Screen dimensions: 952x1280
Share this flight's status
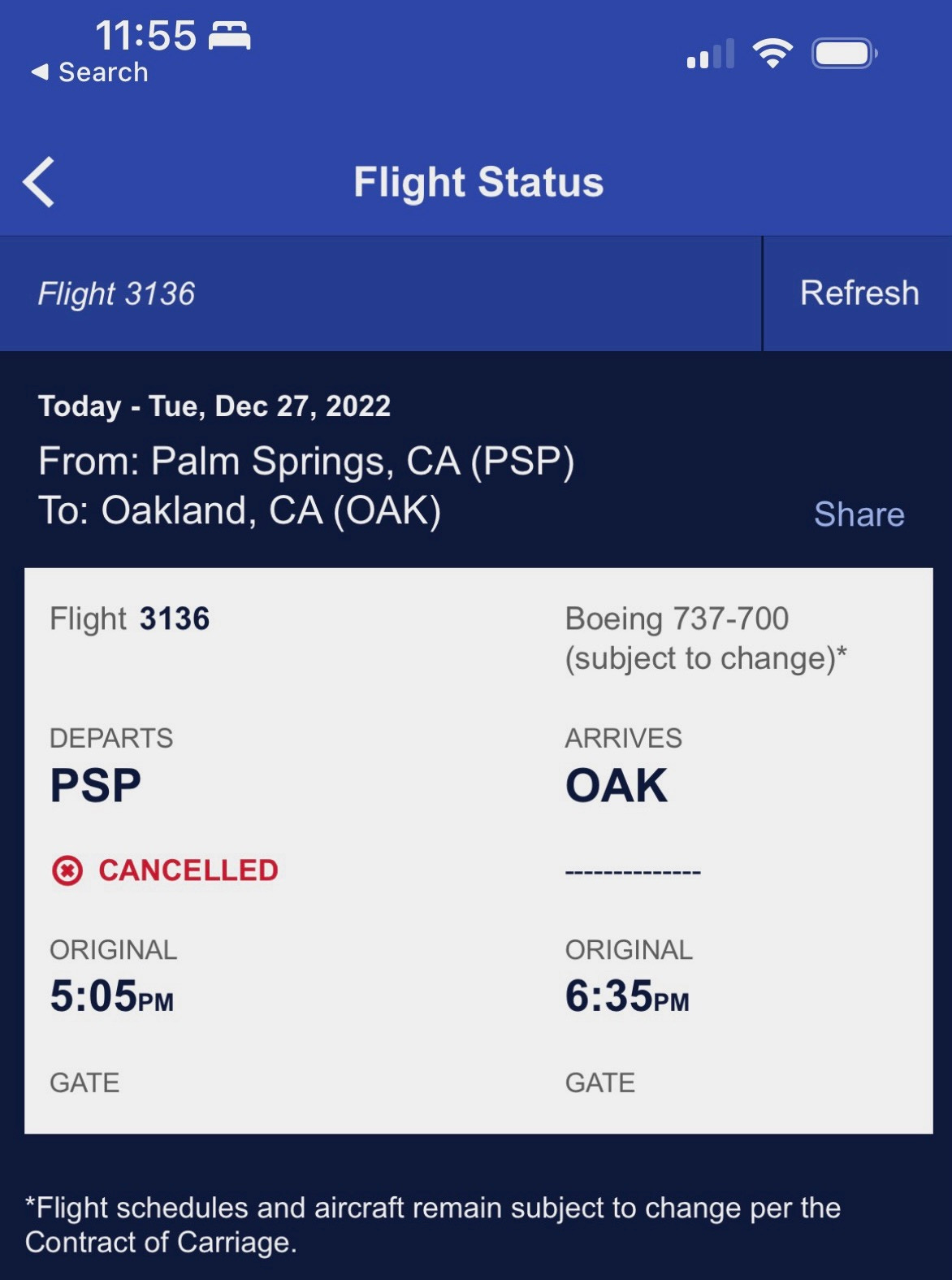pos(859,514)
